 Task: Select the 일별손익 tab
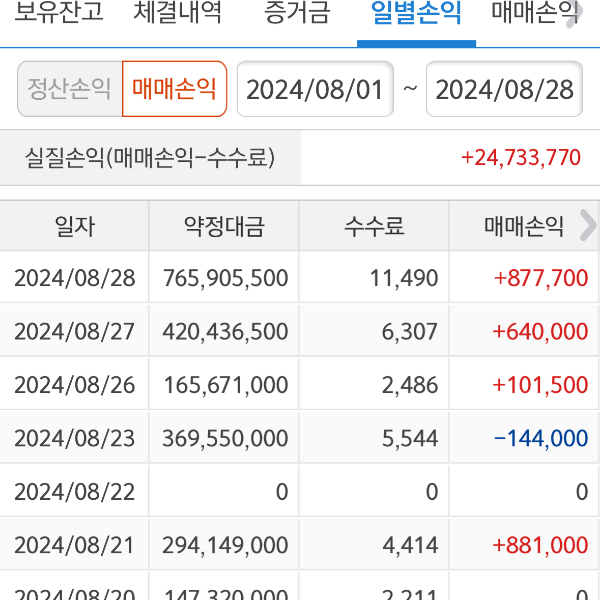tap(416, 14)
